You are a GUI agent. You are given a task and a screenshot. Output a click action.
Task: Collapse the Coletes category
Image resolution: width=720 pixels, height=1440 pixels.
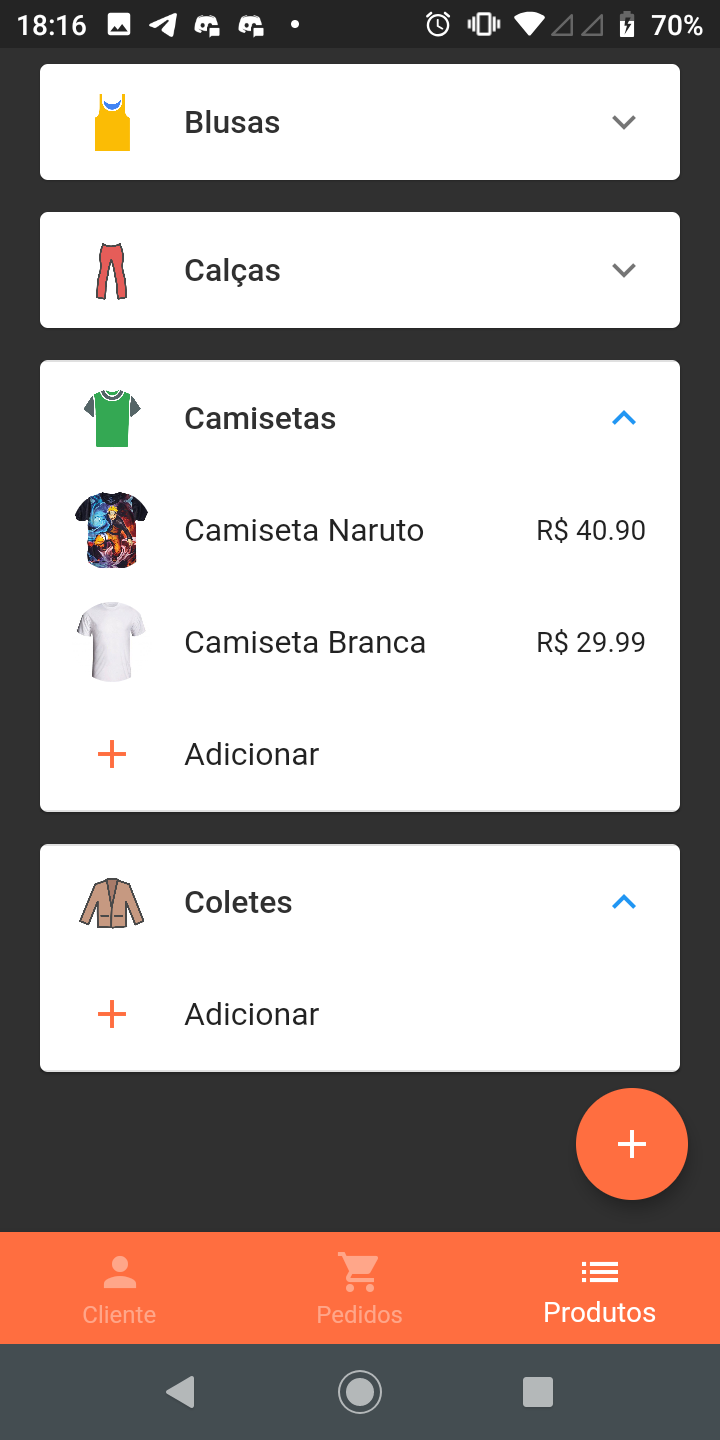point(623,902)
